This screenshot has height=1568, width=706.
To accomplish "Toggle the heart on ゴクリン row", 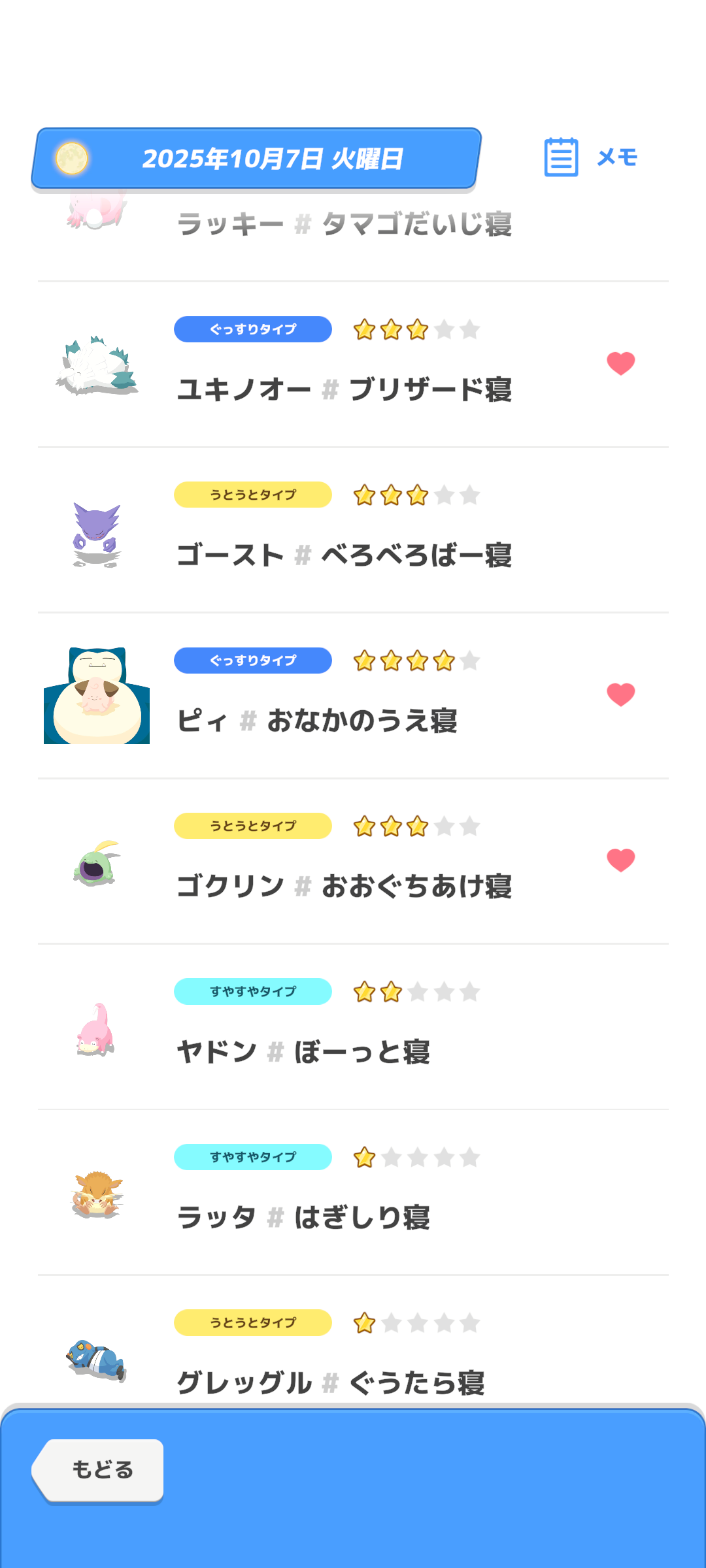I will tap(620, 860).
